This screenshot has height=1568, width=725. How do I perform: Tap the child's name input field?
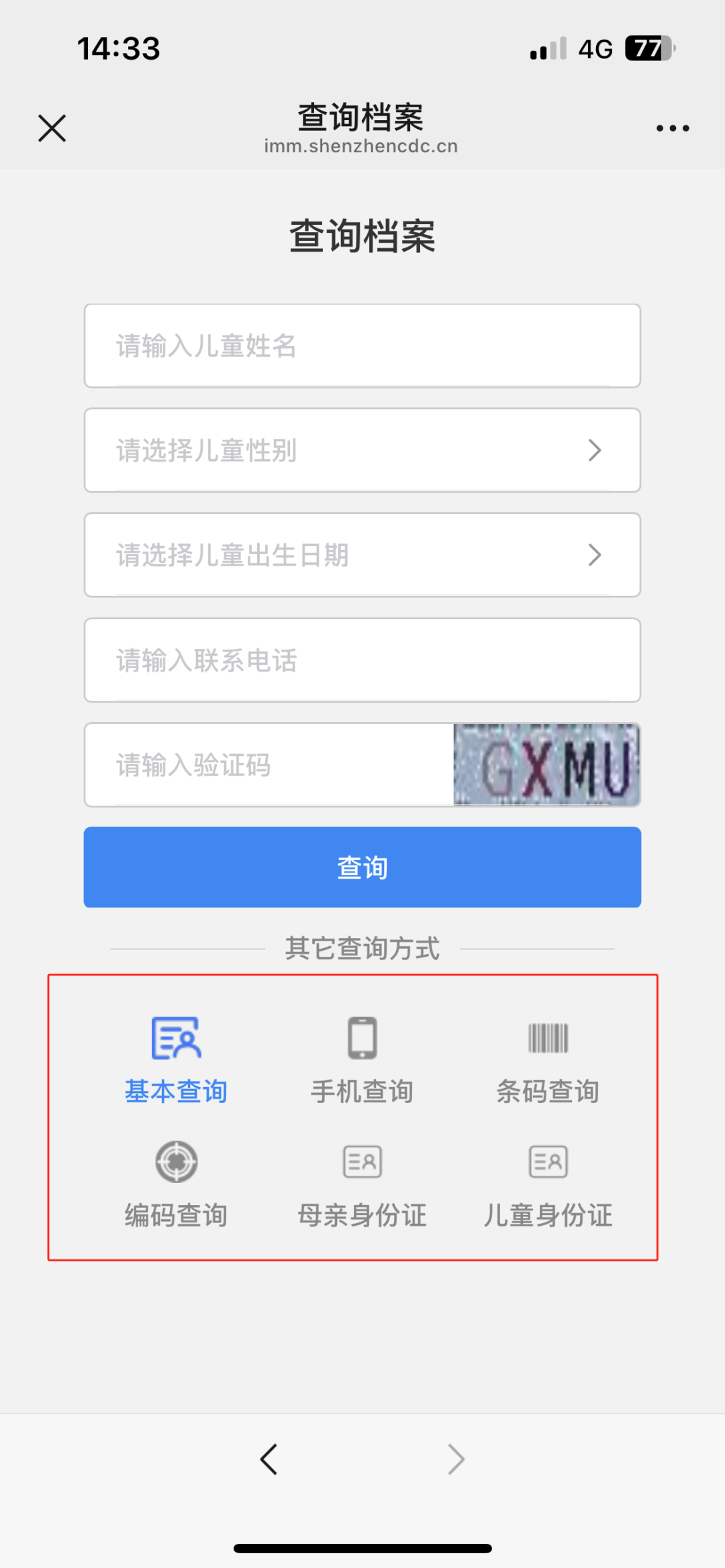click(x=362, y=346)
